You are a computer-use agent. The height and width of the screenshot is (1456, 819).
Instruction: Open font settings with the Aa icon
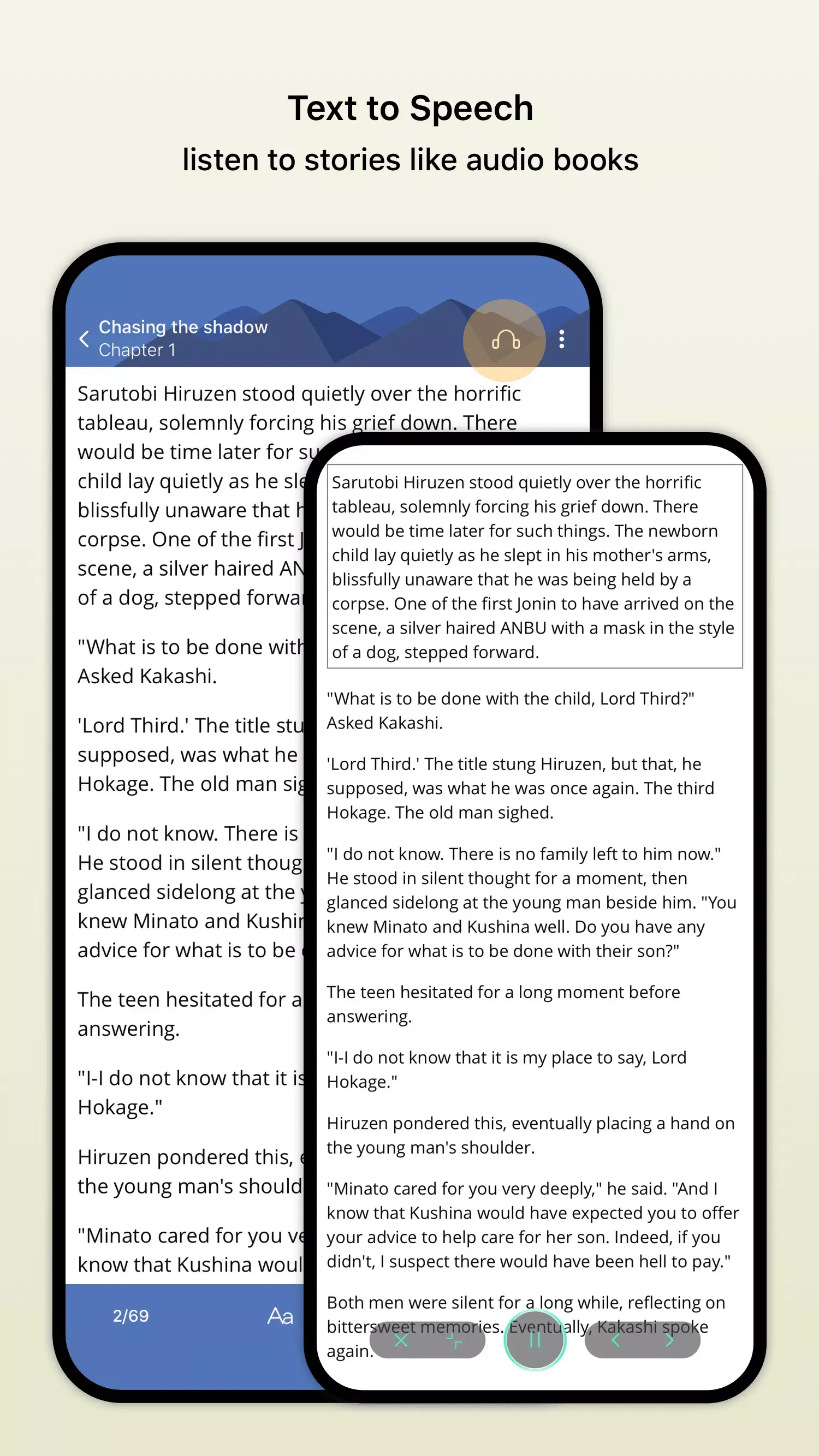tap(280, 1317)
